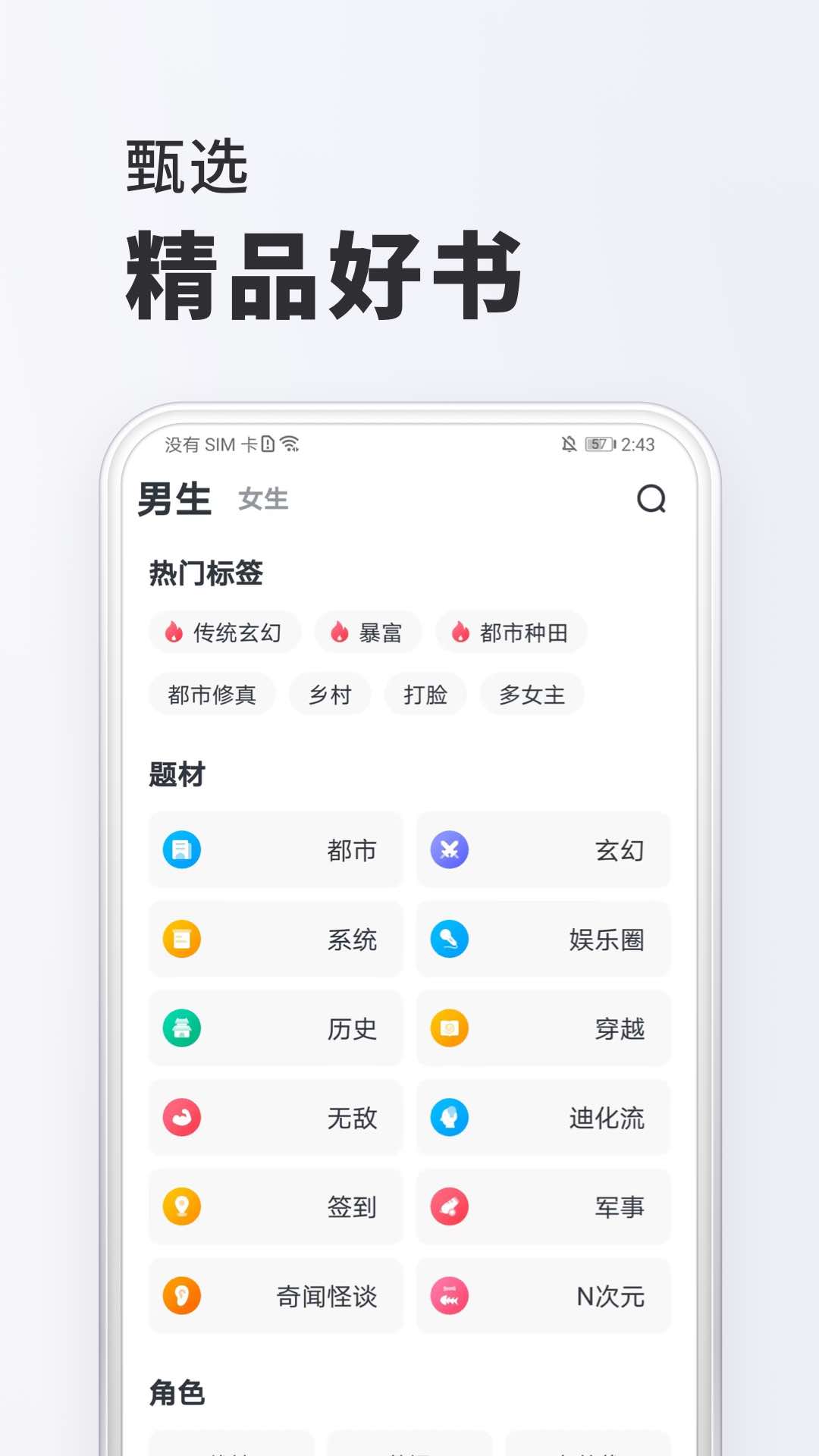Select the N次元 category icon

pyautogui.click(x=450, y=1297)
